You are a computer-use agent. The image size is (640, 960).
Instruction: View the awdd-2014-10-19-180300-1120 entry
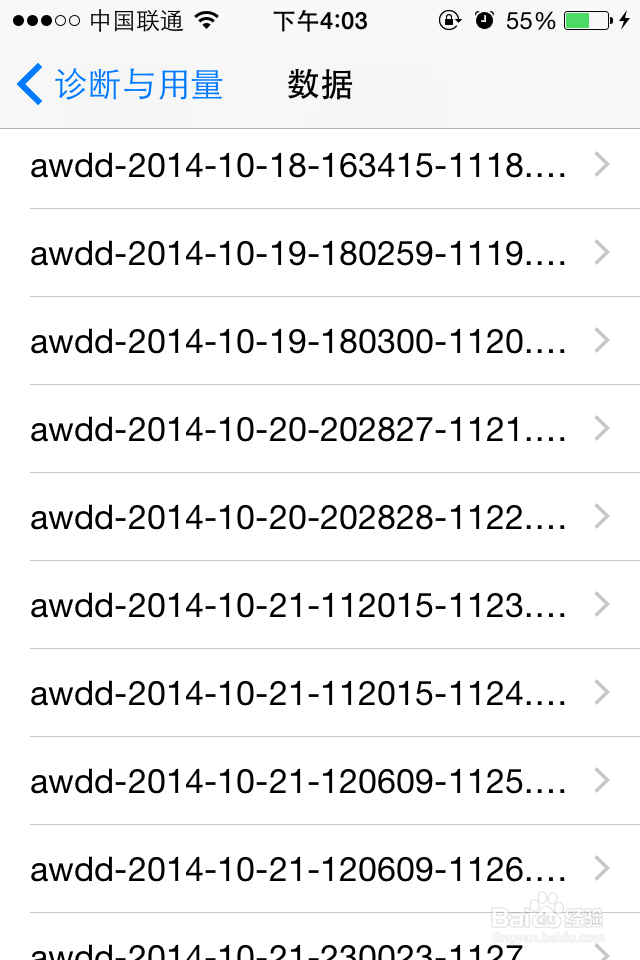click(x=300, y=342)
